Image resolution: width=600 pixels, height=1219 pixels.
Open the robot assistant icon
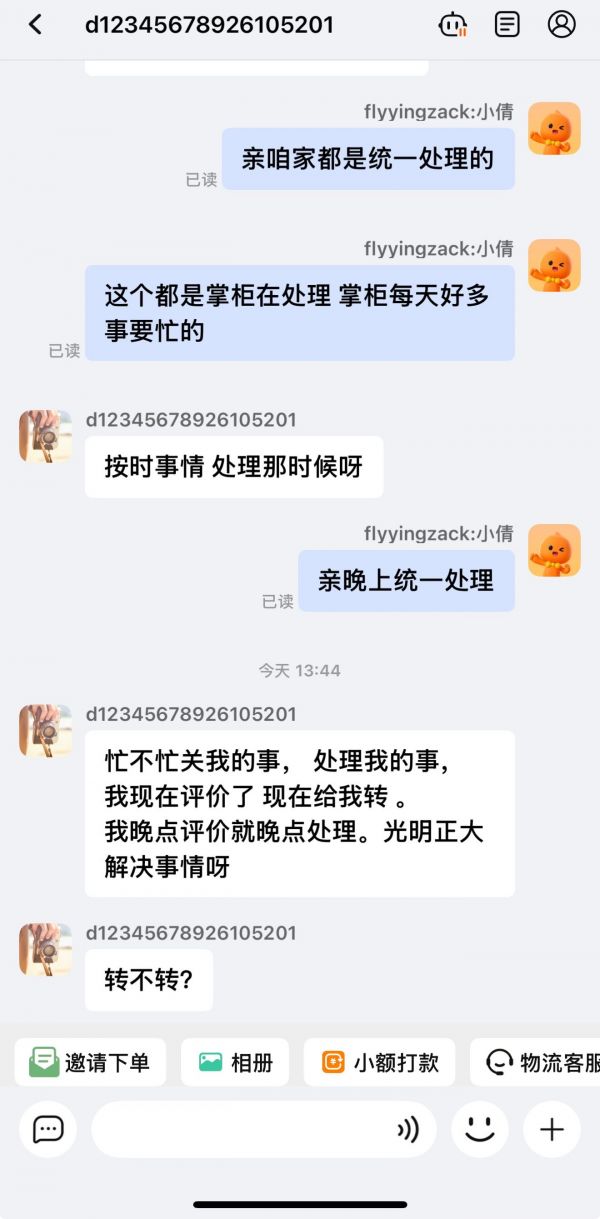pos(453,25)
